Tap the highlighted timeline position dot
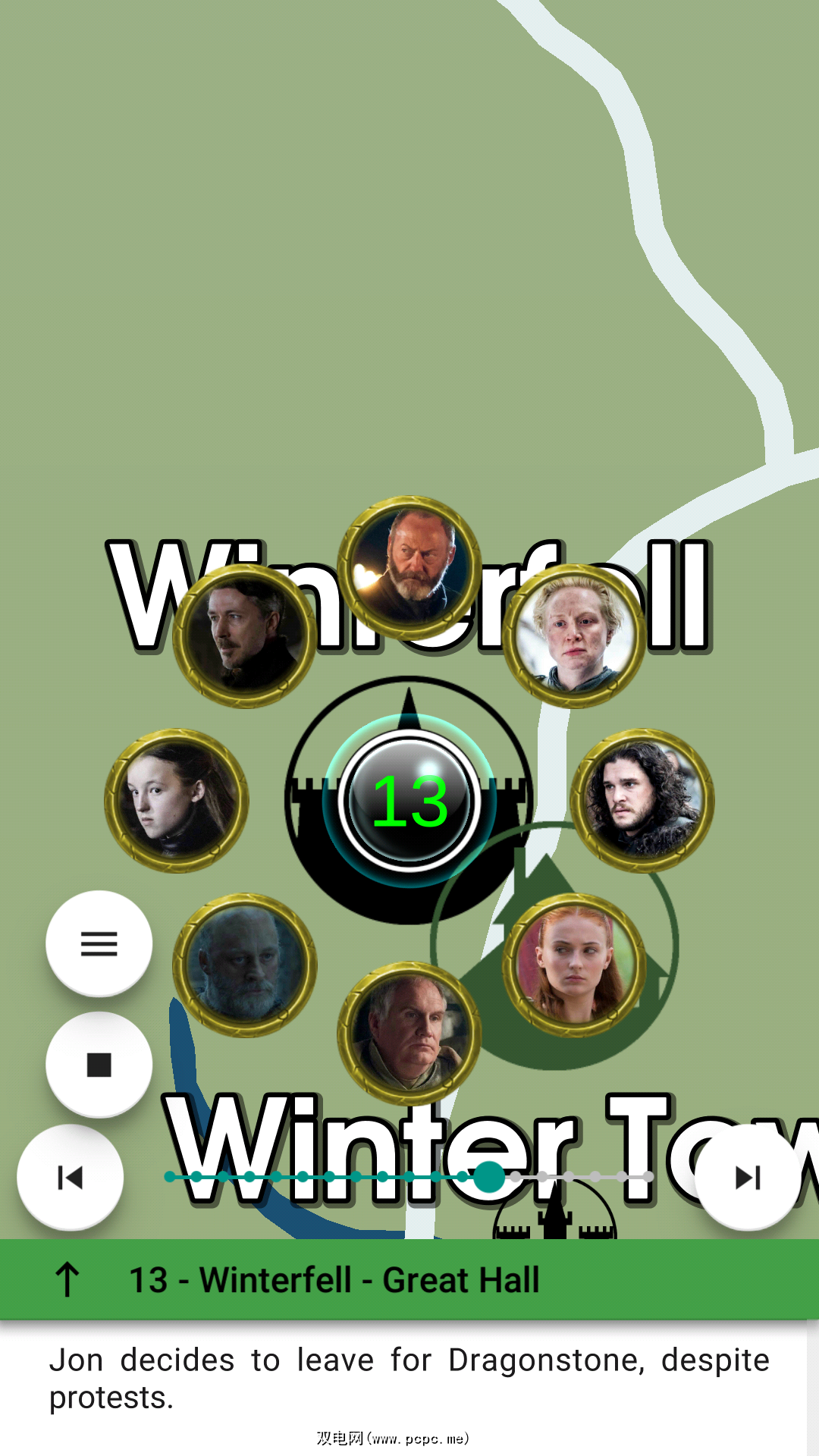Viewport: 819px width, 1456px height. click(489, 1177)
